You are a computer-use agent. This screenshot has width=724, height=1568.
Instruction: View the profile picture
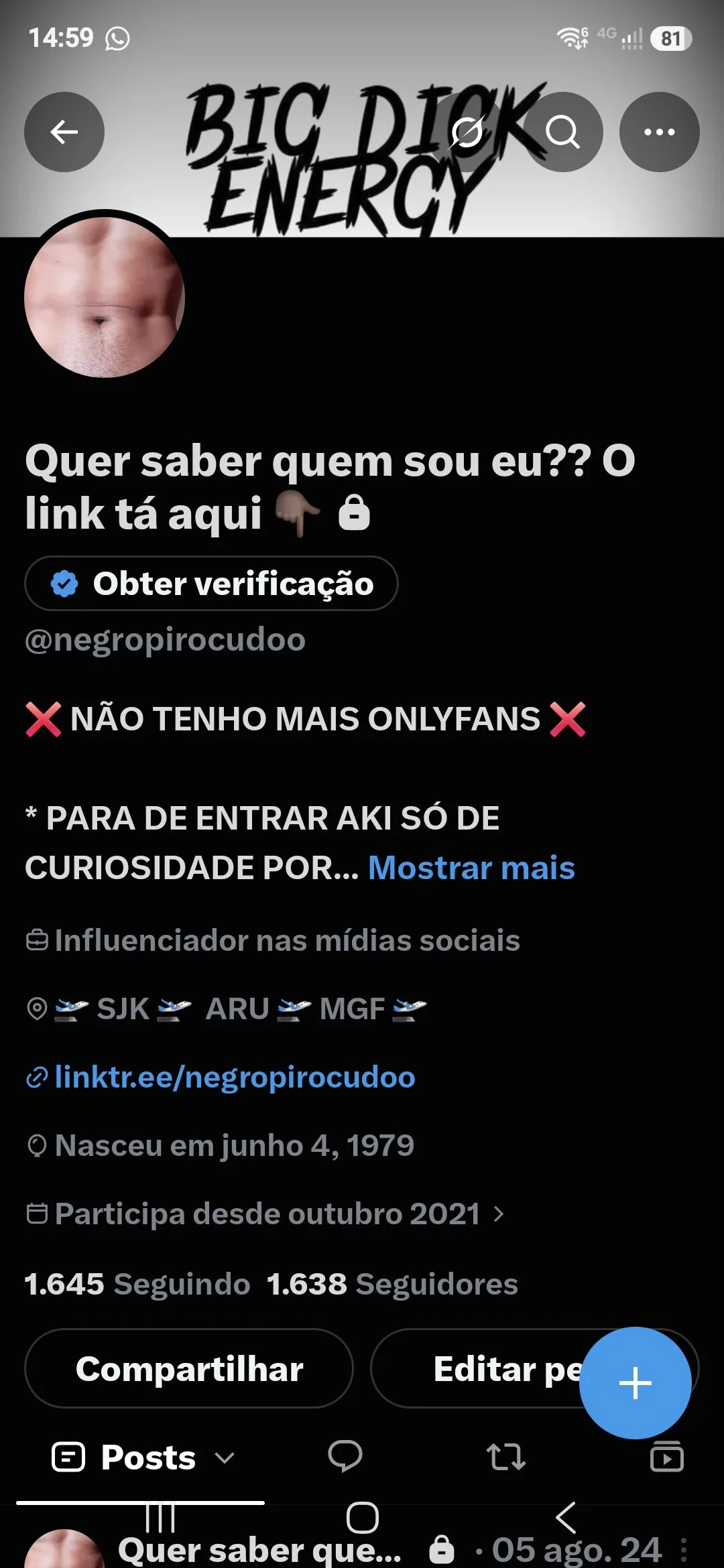click(x=105, y=297)
